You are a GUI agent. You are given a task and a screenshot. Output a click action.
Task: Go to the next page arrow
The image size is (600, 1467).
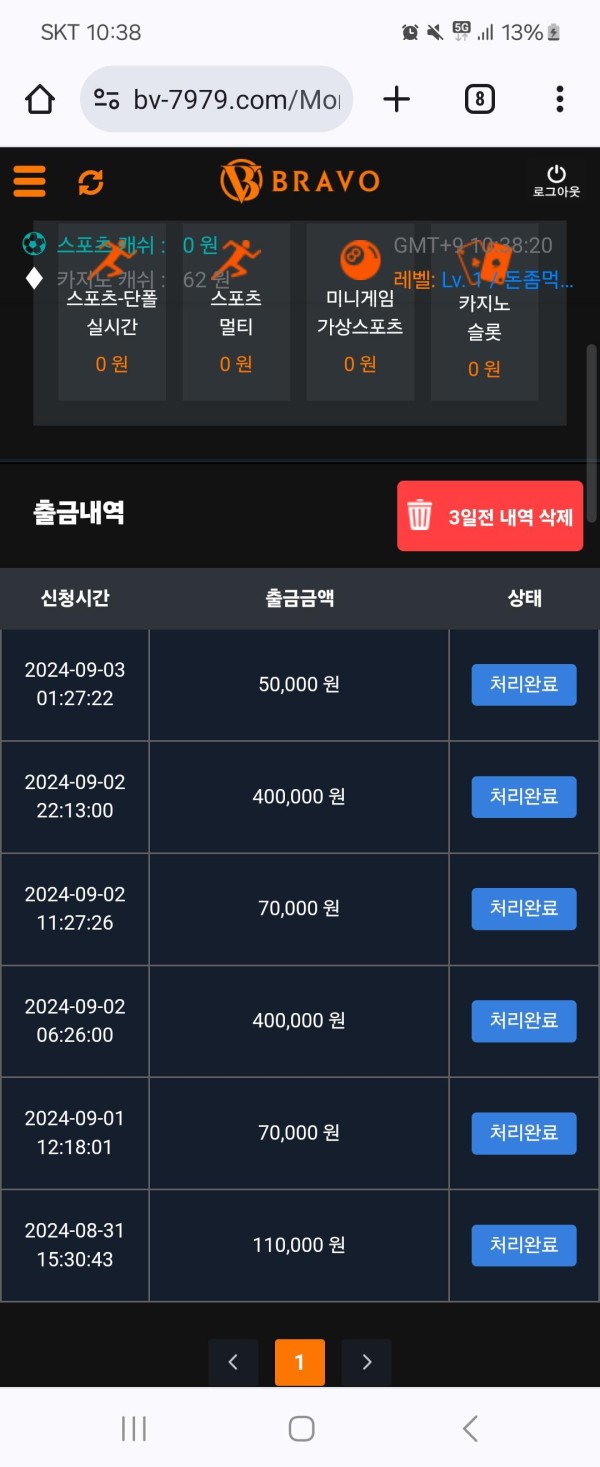coord(366,1362)
